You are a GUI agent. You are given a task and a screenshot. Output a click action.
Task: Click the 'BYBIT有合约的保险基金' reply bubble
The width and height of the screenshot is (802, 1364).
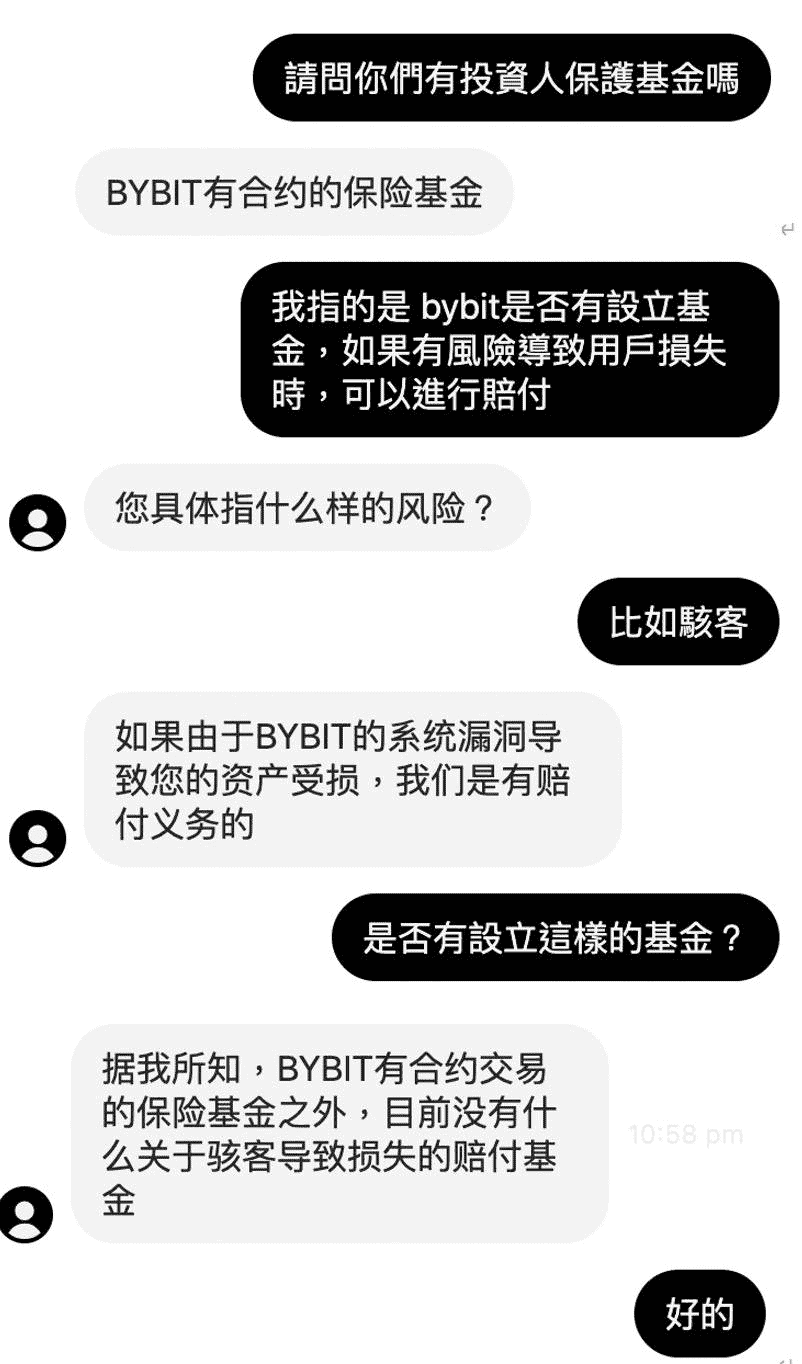coord(294,191)
